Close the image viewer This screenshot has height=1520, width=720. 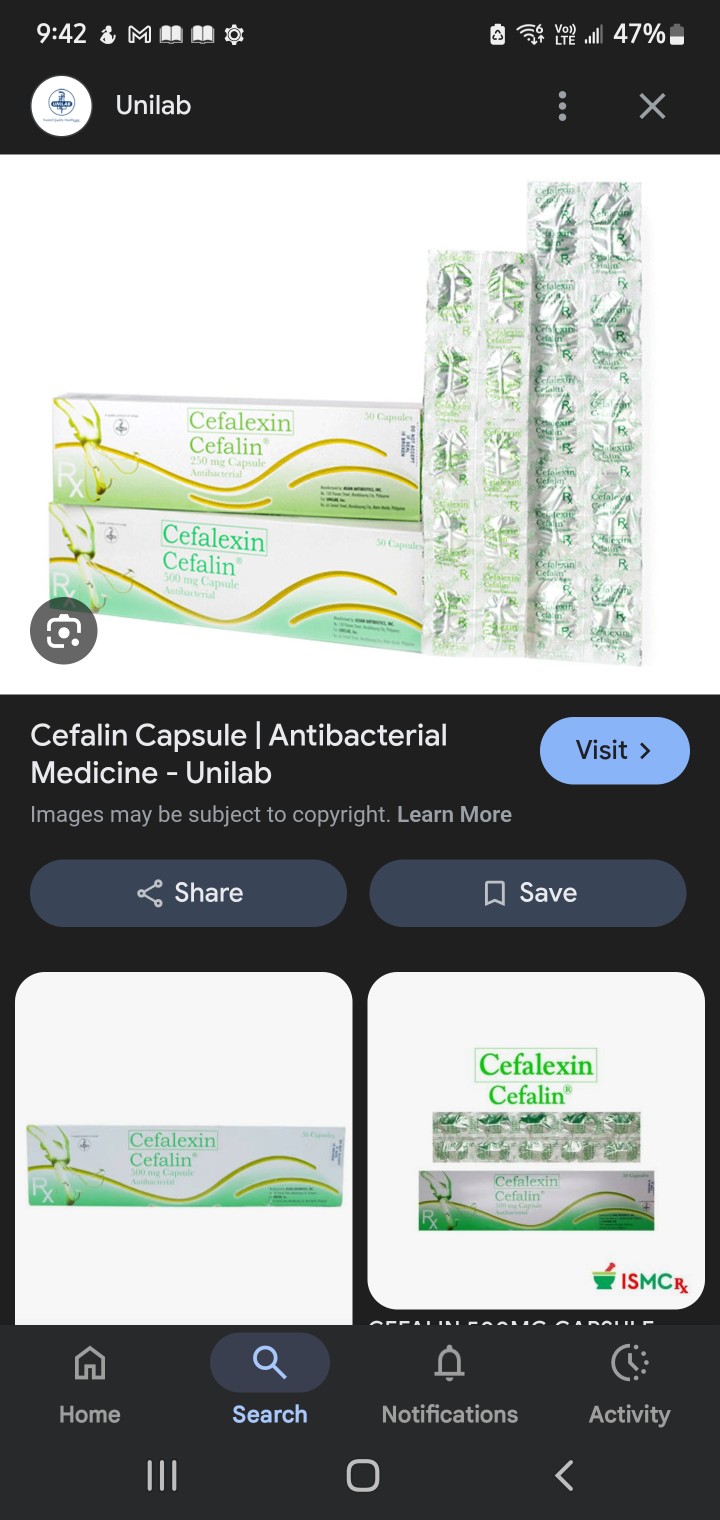click(x=652, y=106)
